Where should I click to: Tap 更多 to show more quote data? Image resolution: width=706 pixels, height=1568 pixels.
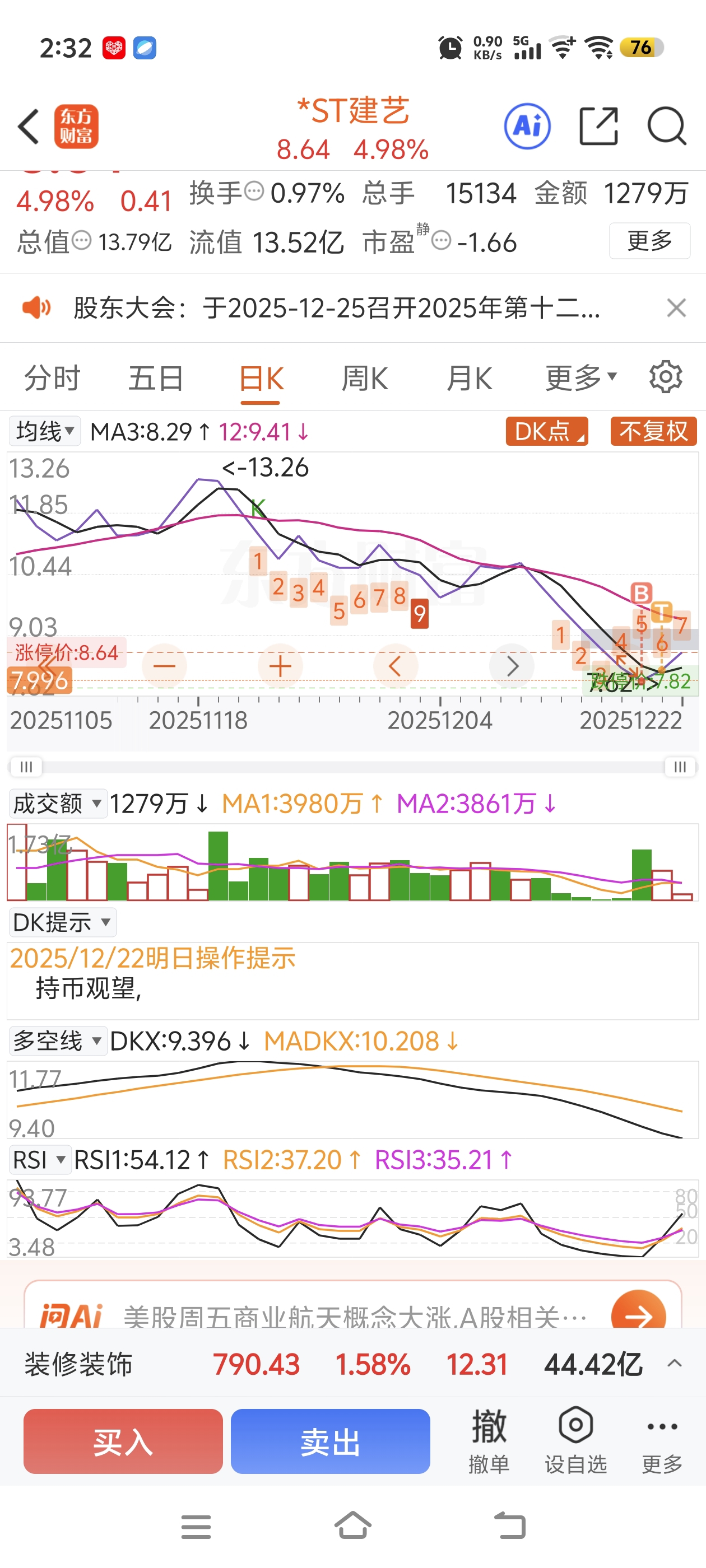point(649,241)
